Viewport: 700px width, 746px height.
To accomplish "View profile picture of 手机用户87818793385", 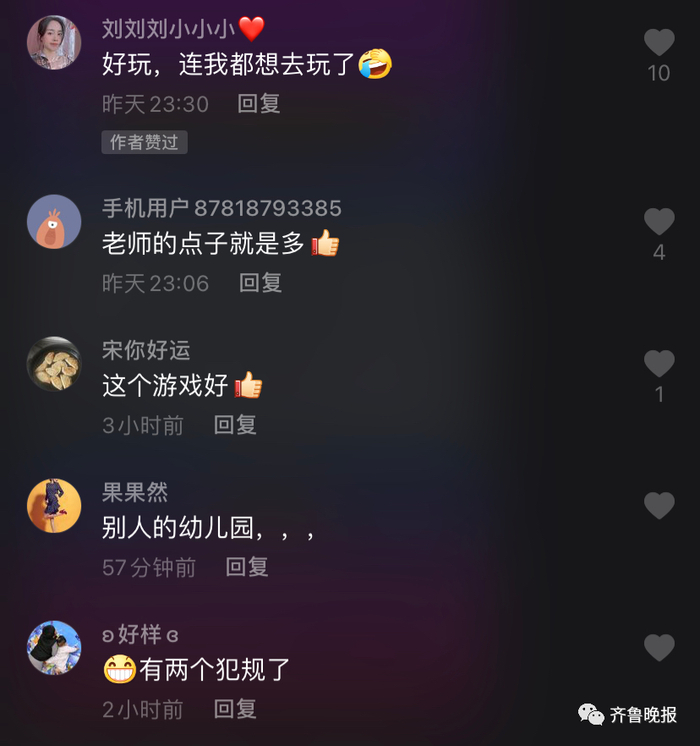I will pyautogui.click(x=54, y=222).
